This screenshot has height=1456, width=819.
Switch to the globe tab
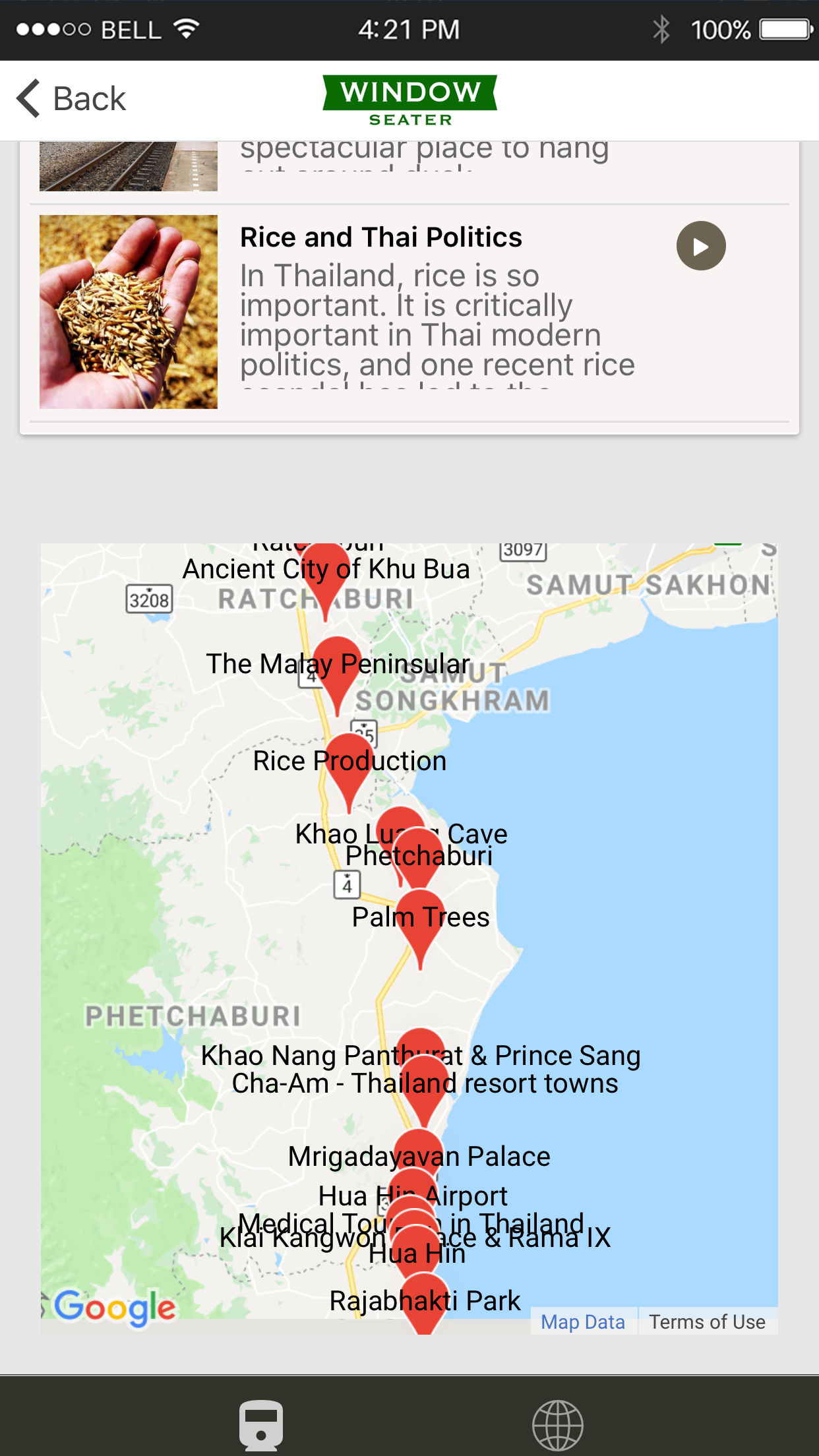click(x=558, y=1424)
